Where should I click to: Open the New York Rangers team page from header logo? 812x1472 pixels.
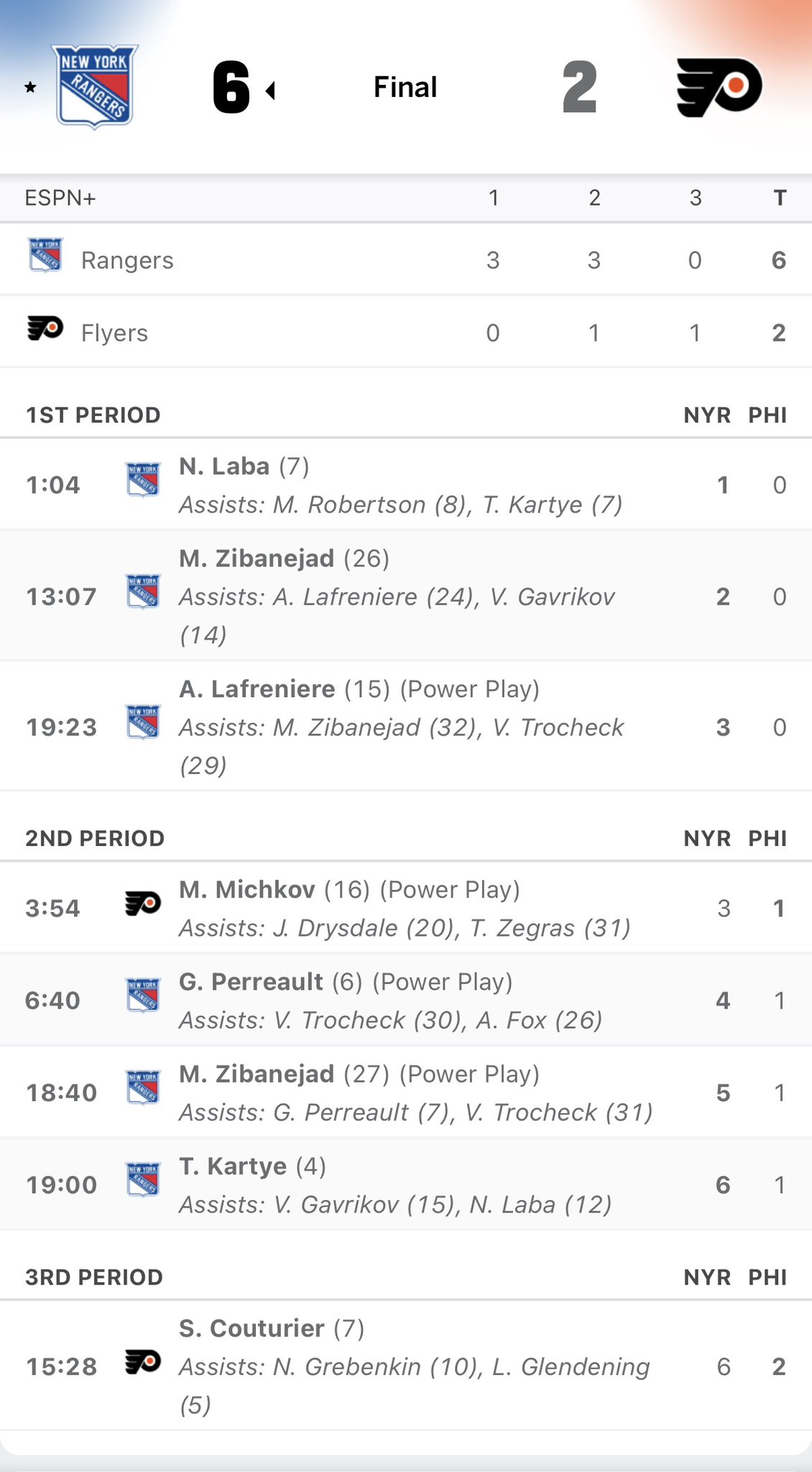[x=95, y=87]
